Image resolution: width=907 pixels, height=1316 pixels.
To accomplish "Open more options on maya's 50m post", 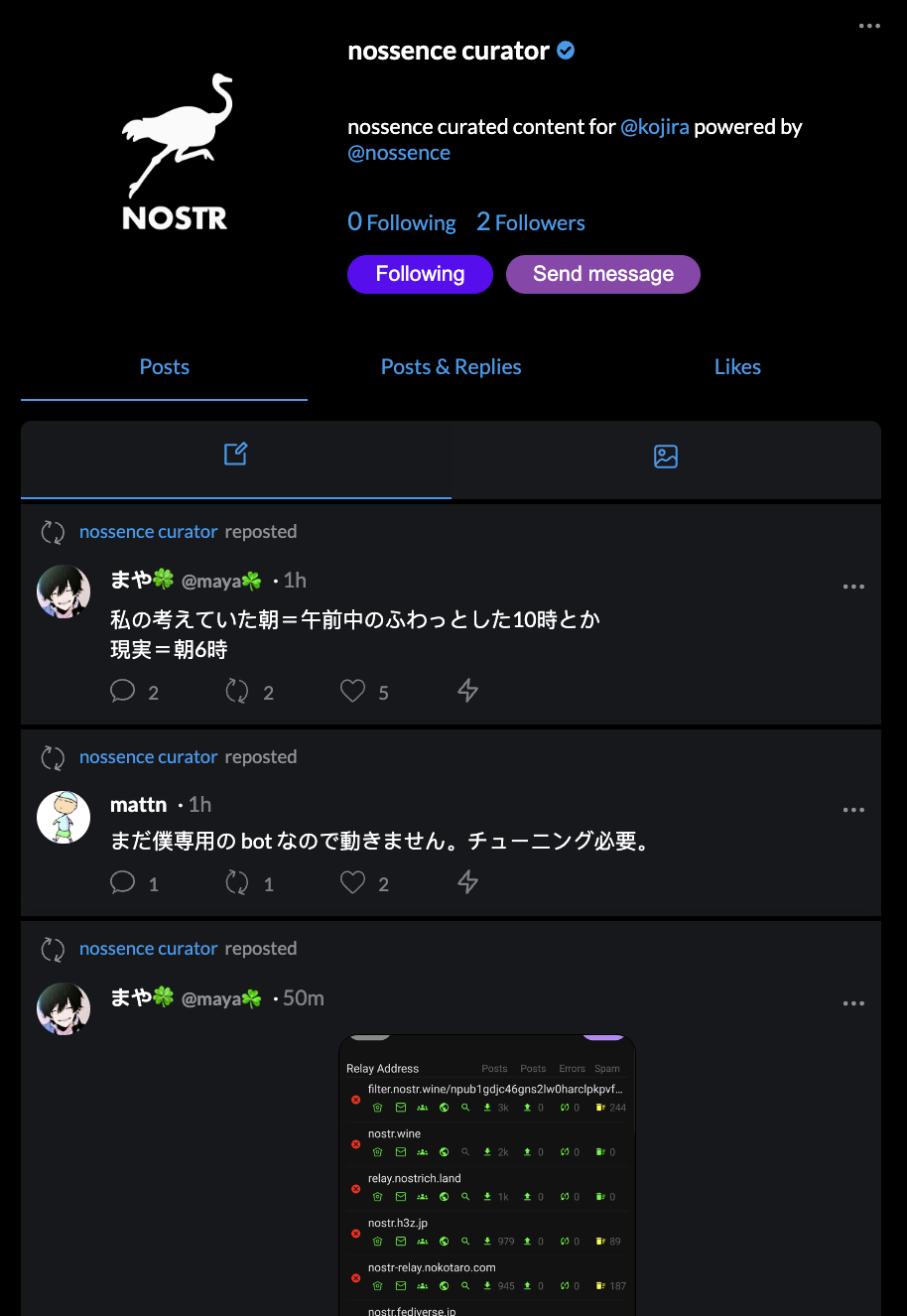I will point(853,1003).
